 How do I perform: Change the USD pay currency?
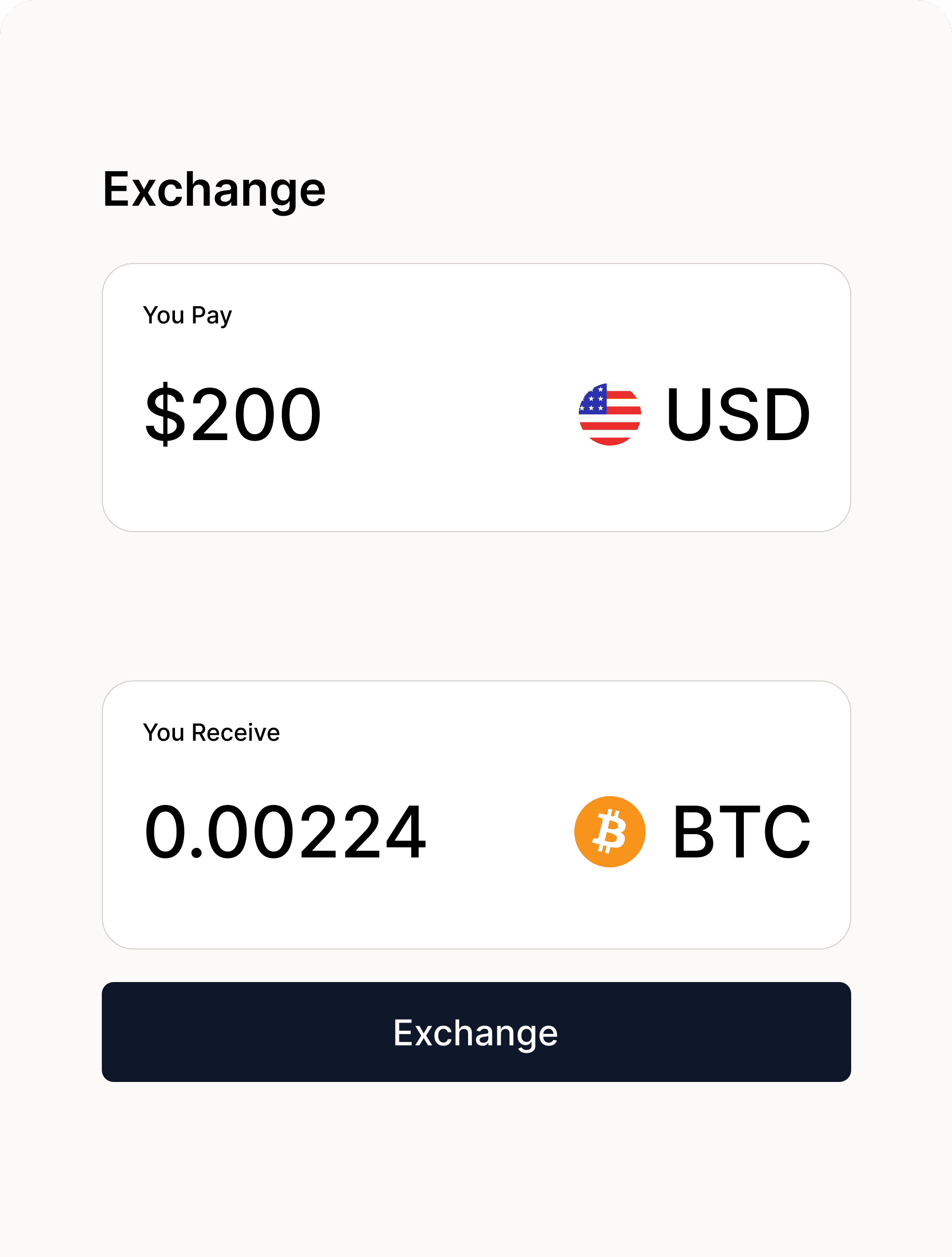pos(694,414)
